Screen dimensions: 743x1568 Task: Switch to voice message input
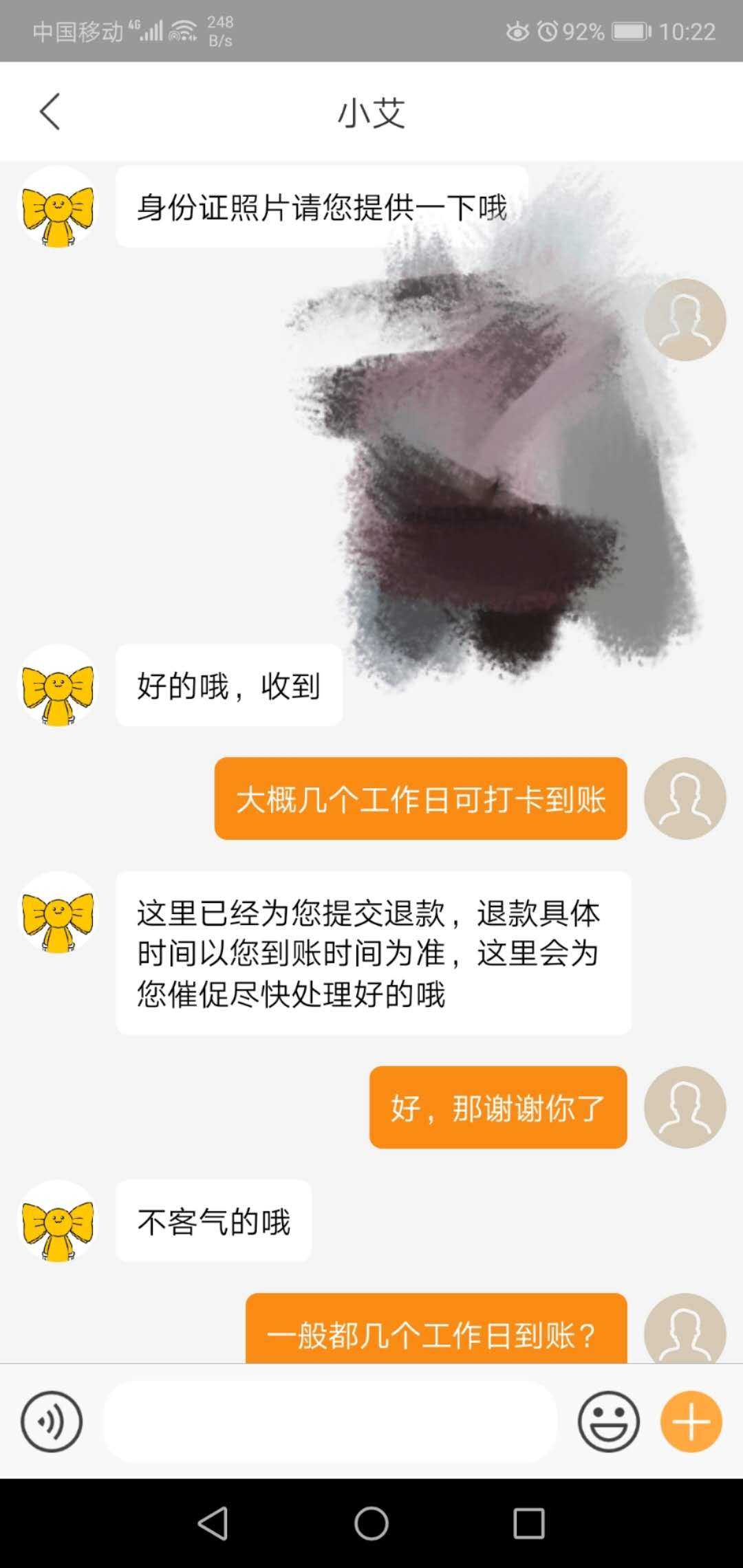pyautogui.click(x=52, y=1422)
